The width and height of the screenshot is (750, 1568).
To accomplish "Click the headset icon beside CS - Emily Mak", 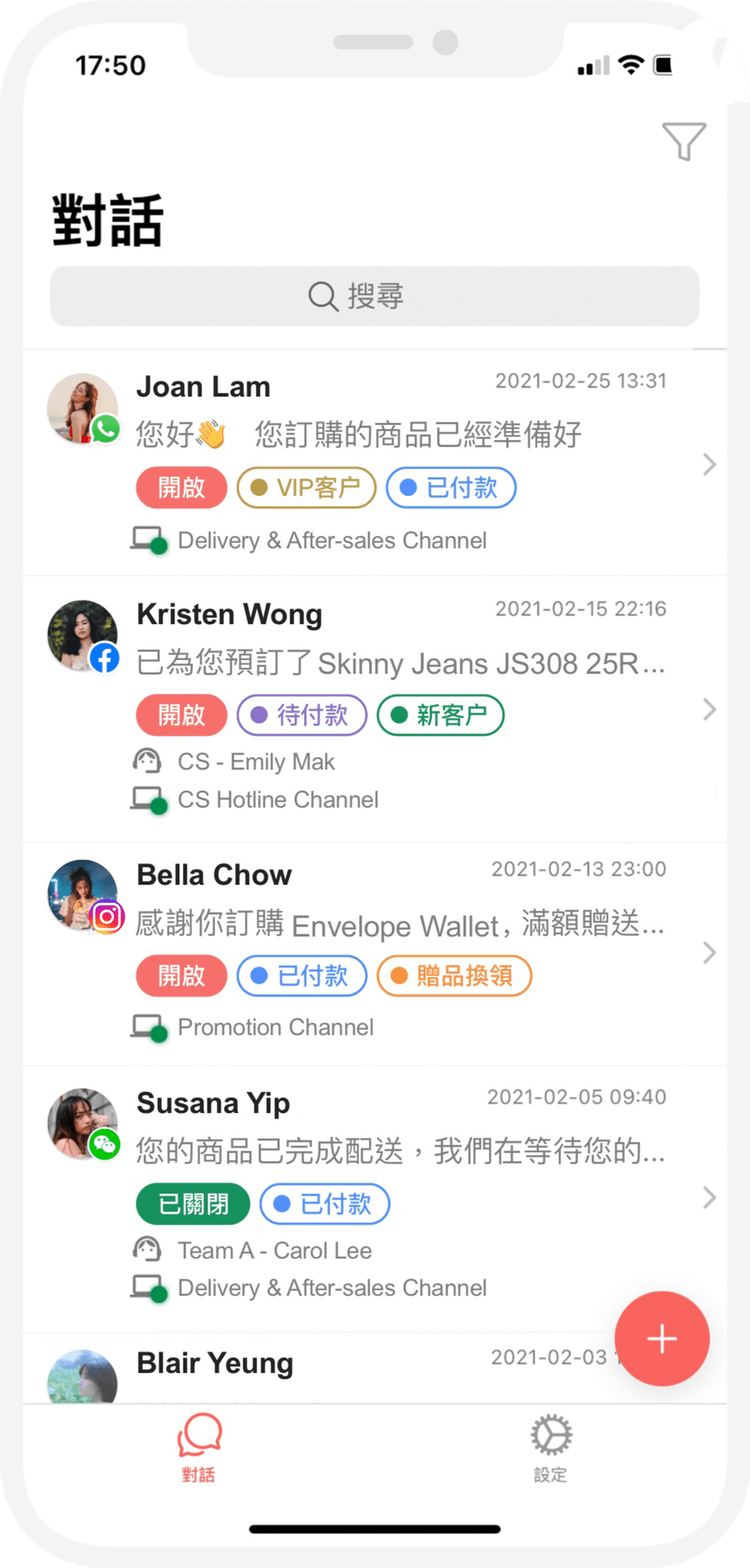I will 147,760.
